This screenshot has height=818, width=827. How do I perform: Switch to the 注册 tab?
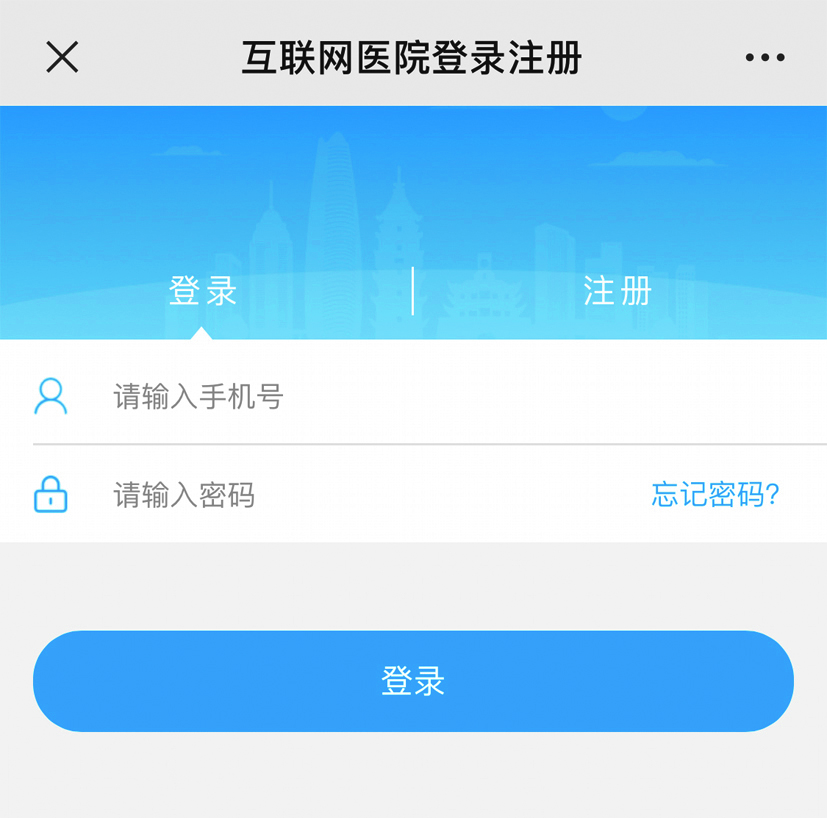click(617, 291)
